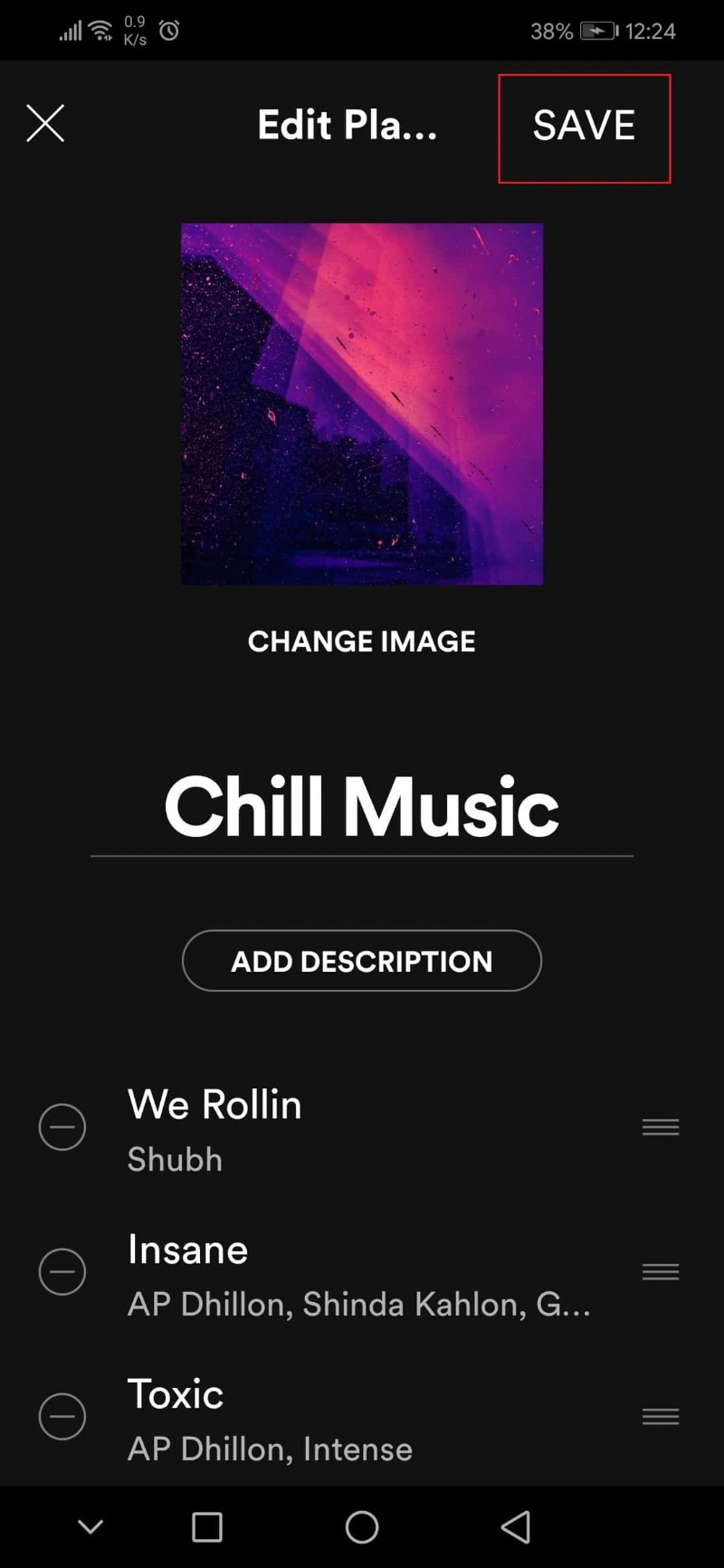Viewport: 724px width, 1568px height.
Task: Open the recent apps view
Action: point(207,1527)
